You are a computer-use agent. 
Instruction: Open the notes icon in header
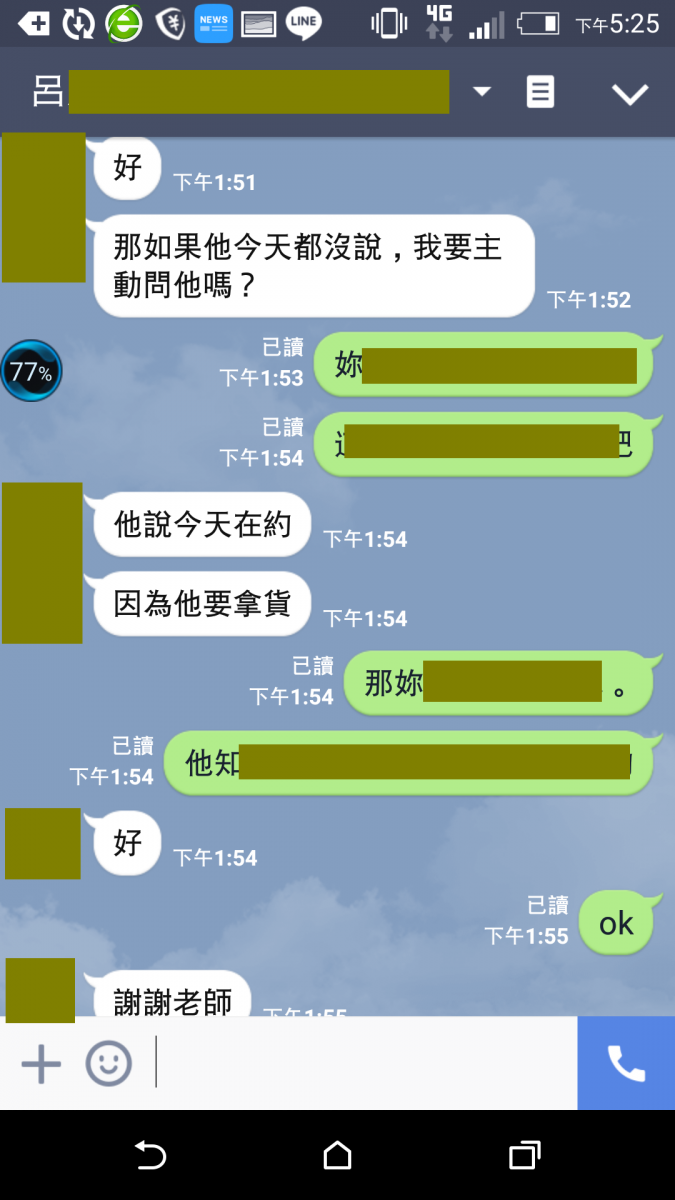click(540, 93)
